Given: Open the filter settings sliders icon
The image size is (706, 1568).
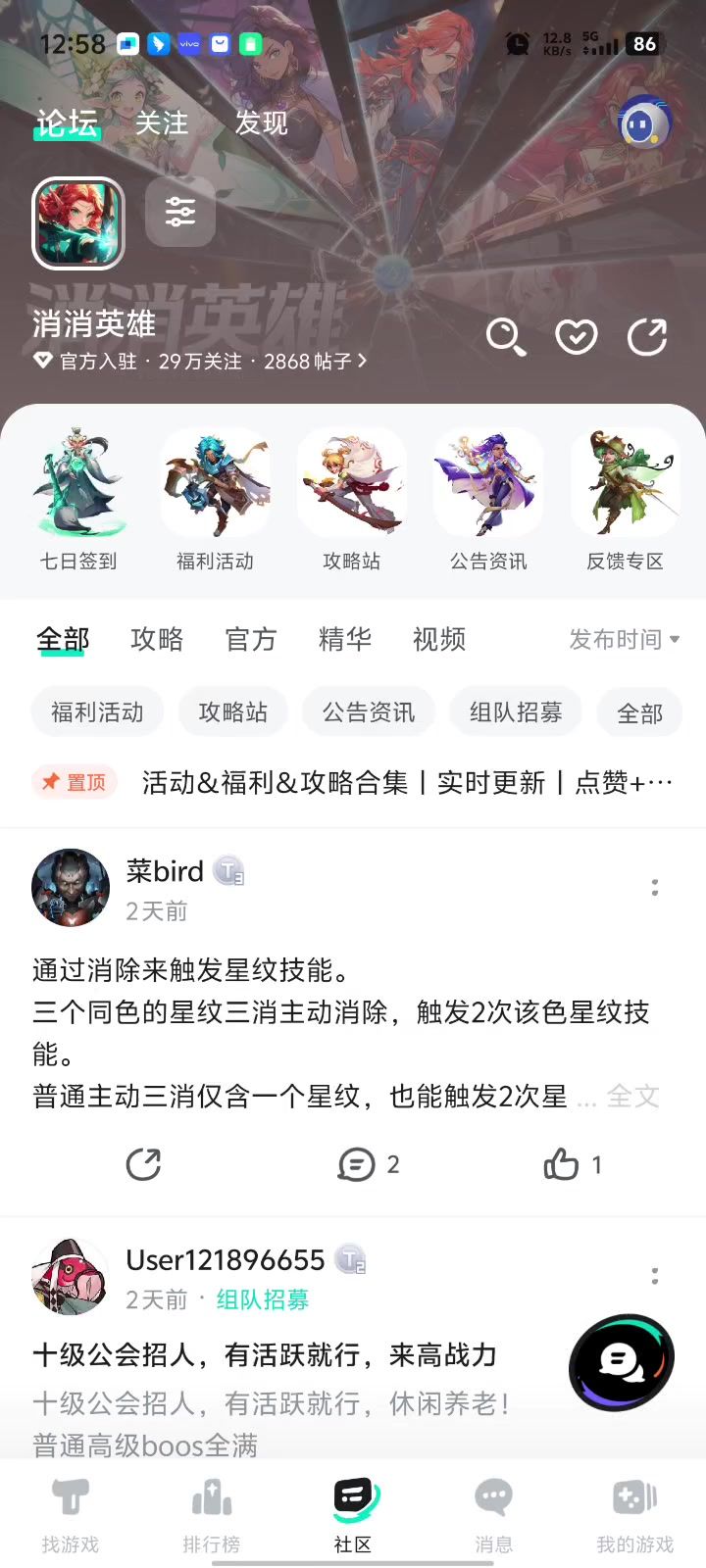Looking at the screenshot, I should (180, 212).
